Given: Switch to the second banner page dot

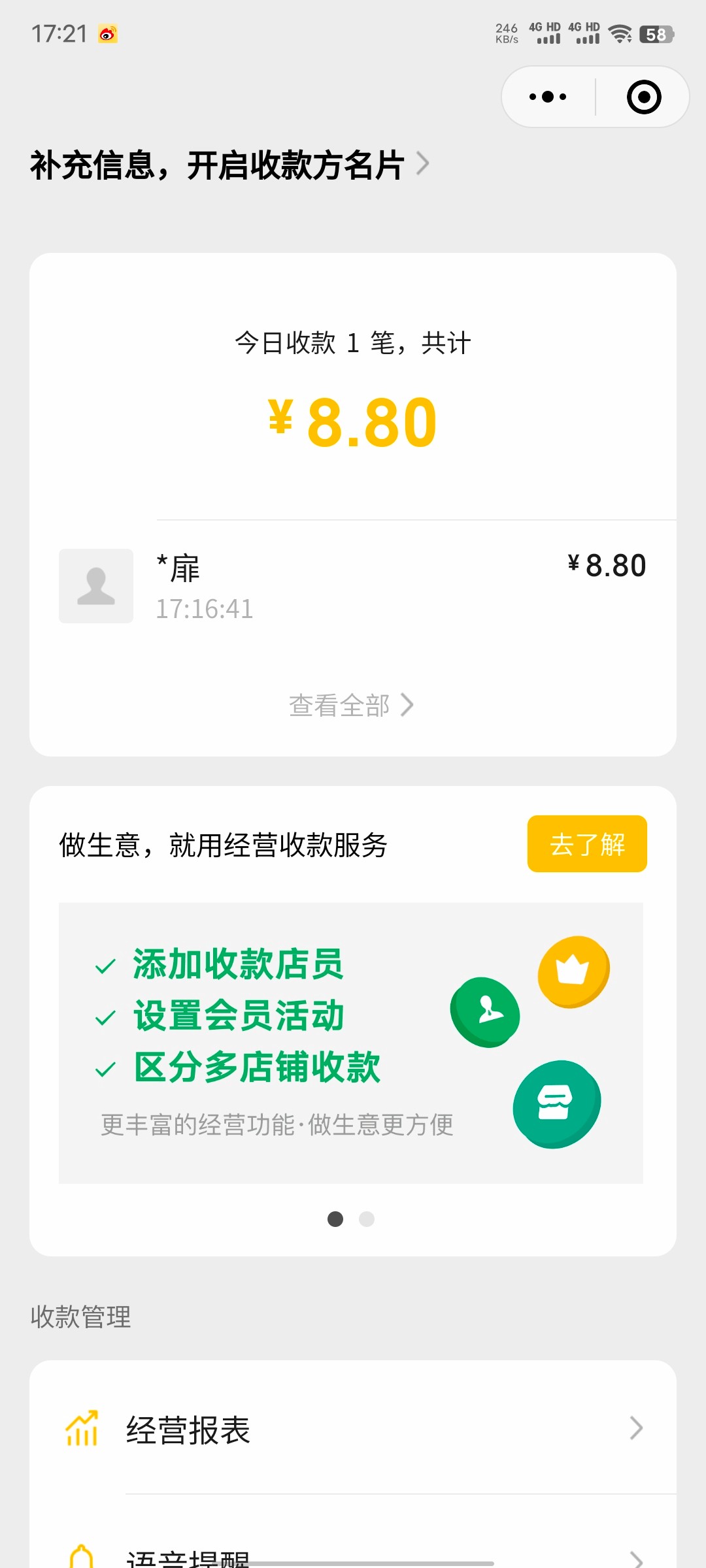Looking at the screenshot, I should pyautogui.click(x=367, y=1219).
